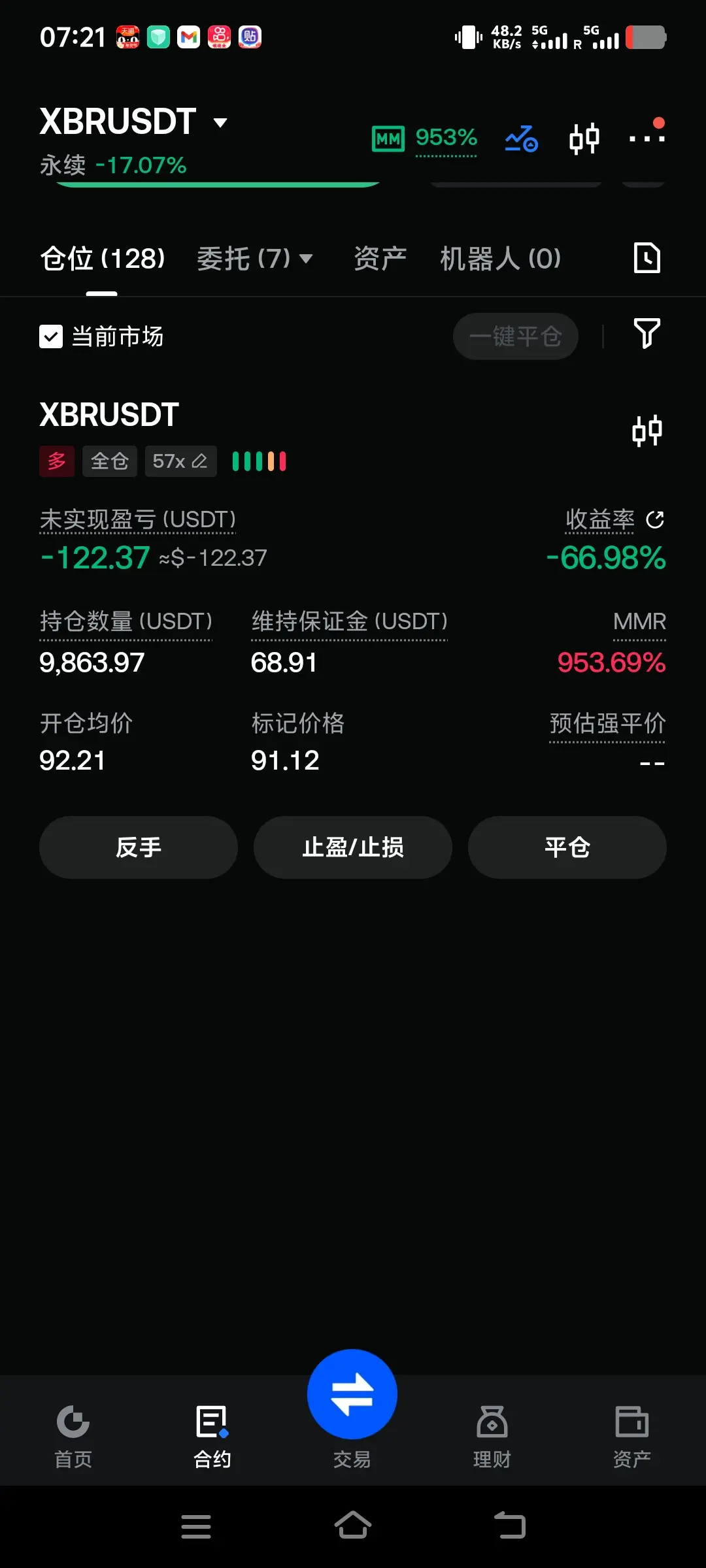
Task: Share the 收益率 return rate
Action: point(655,520)
